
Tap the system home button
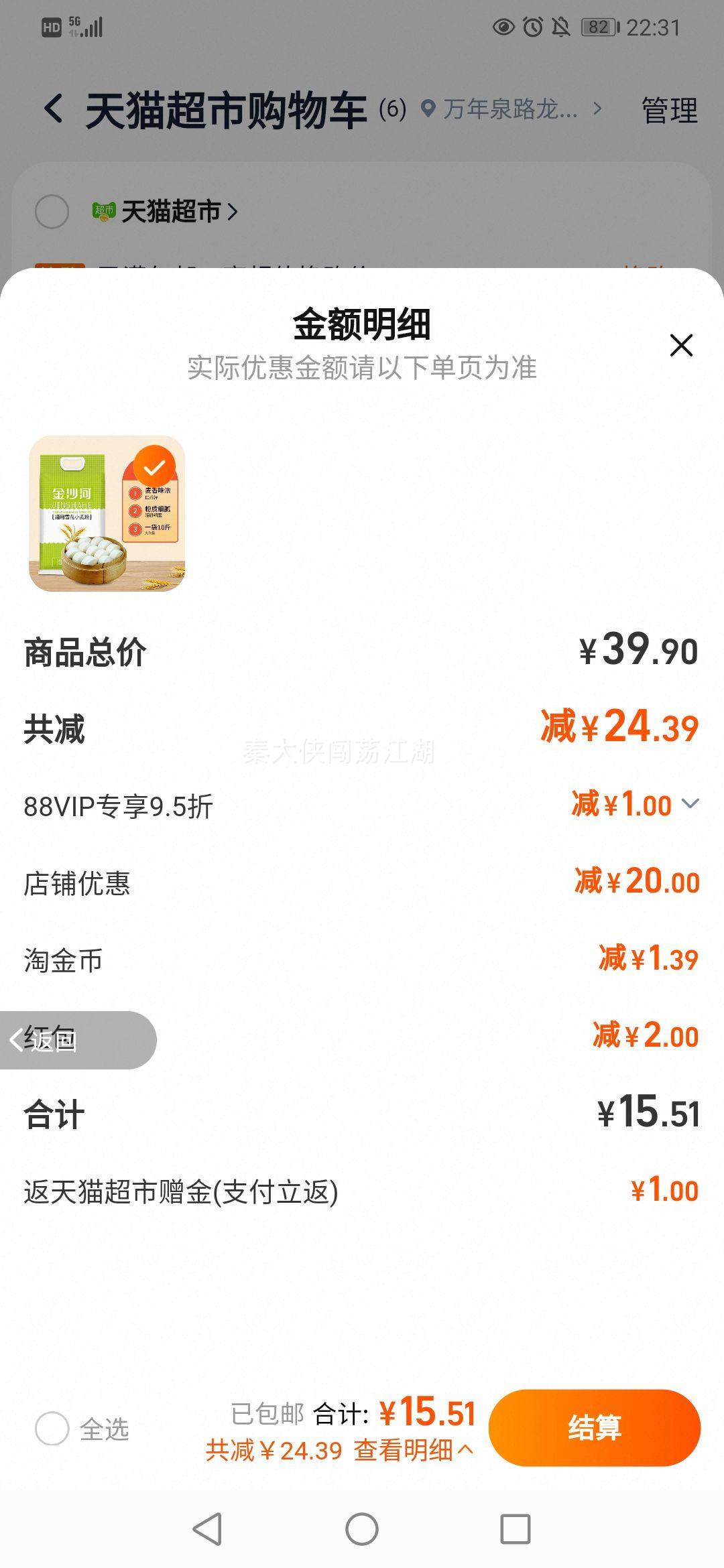[362, 1530]
